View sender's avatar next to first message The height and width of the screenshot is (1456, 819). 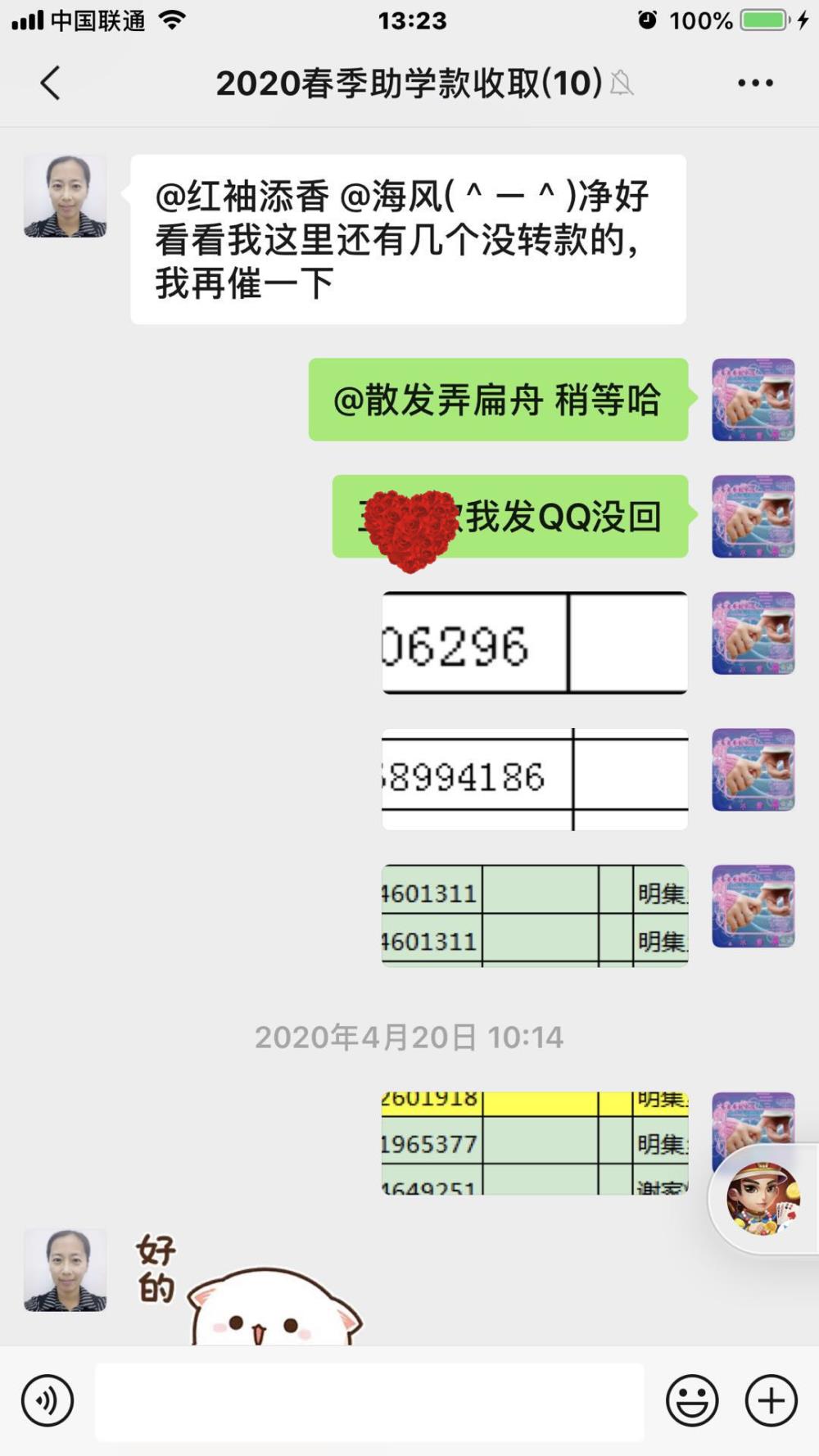click(x=65, y=196)
